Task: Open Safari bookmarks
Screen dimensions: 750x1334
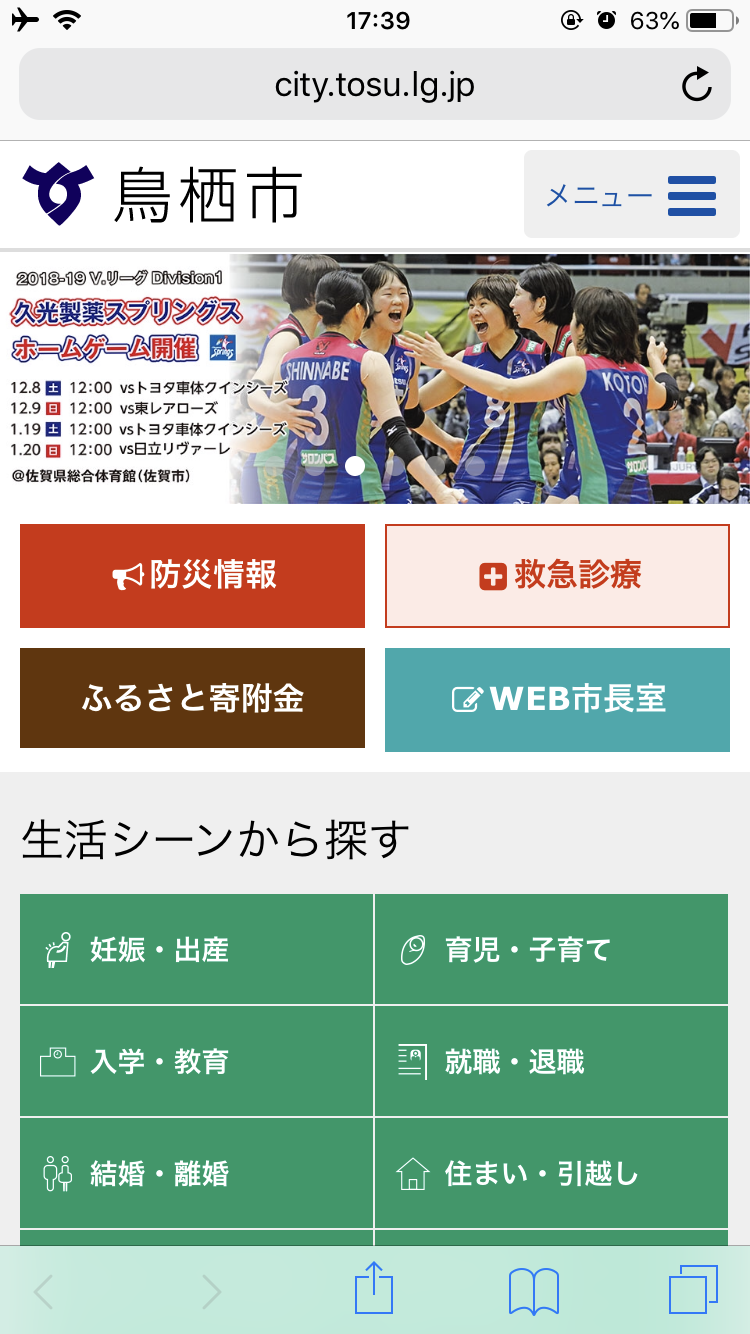Action: (x=534, y=1291)
